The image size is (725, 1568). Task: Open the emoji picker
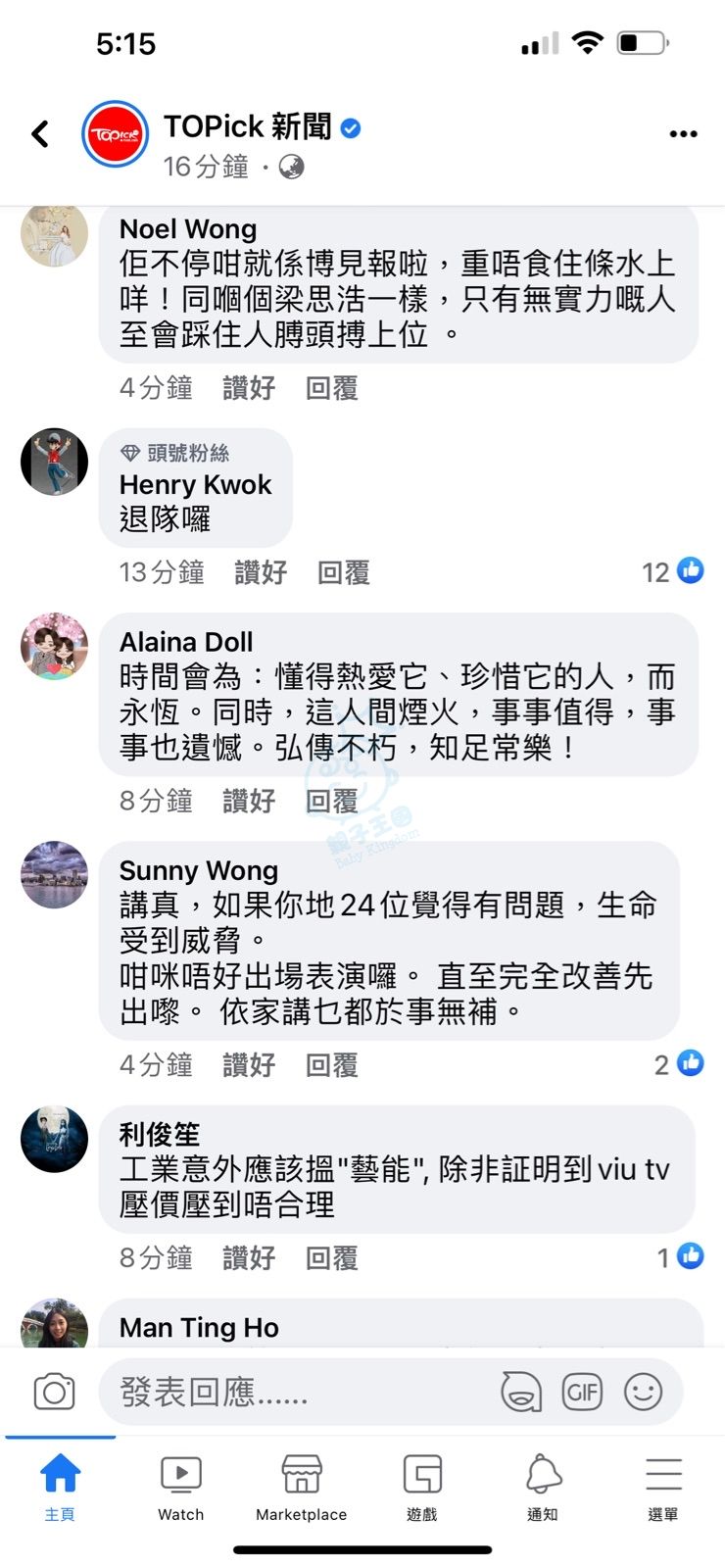tap(644, 1392)
